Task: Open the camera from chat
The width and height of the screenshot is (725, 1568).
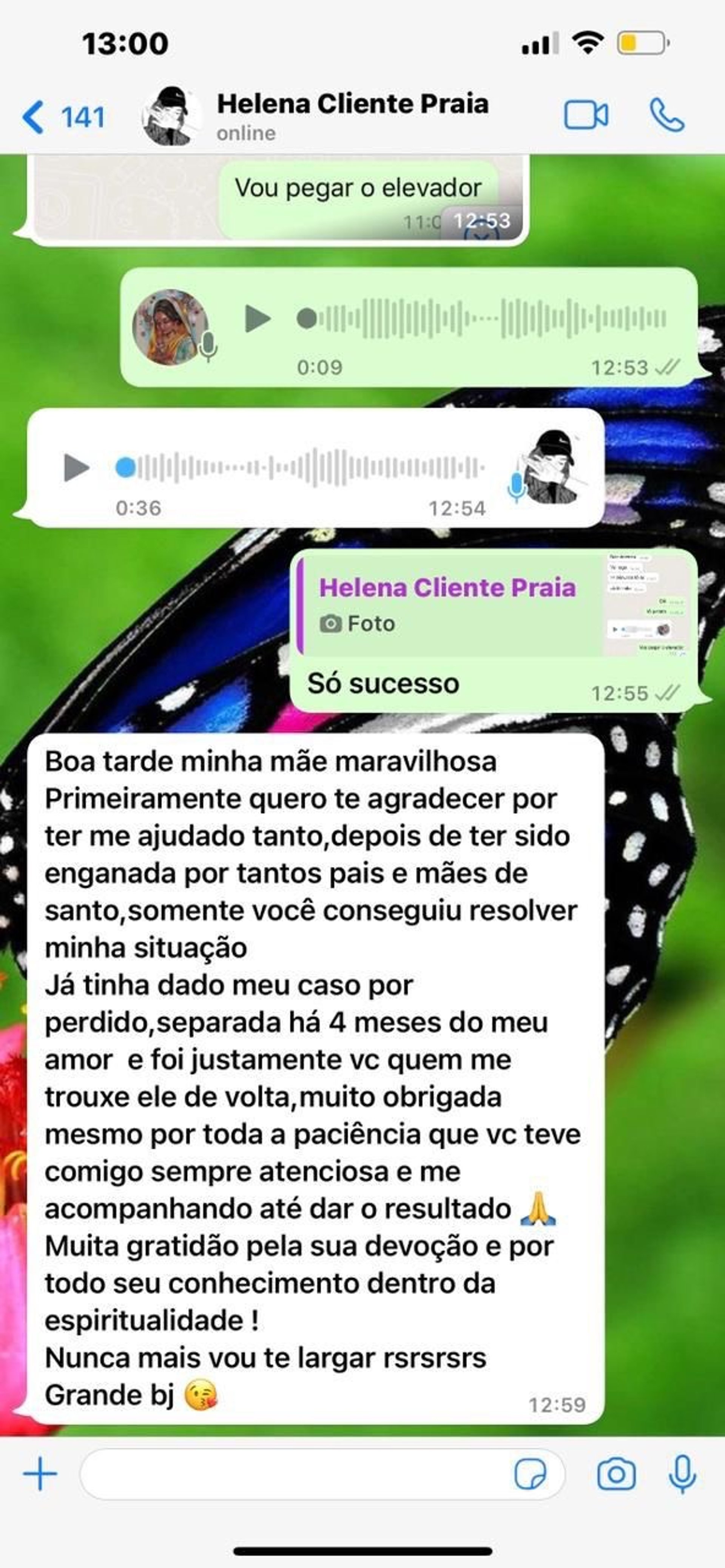Action: pyautogui.click(x=615, y=1474)
